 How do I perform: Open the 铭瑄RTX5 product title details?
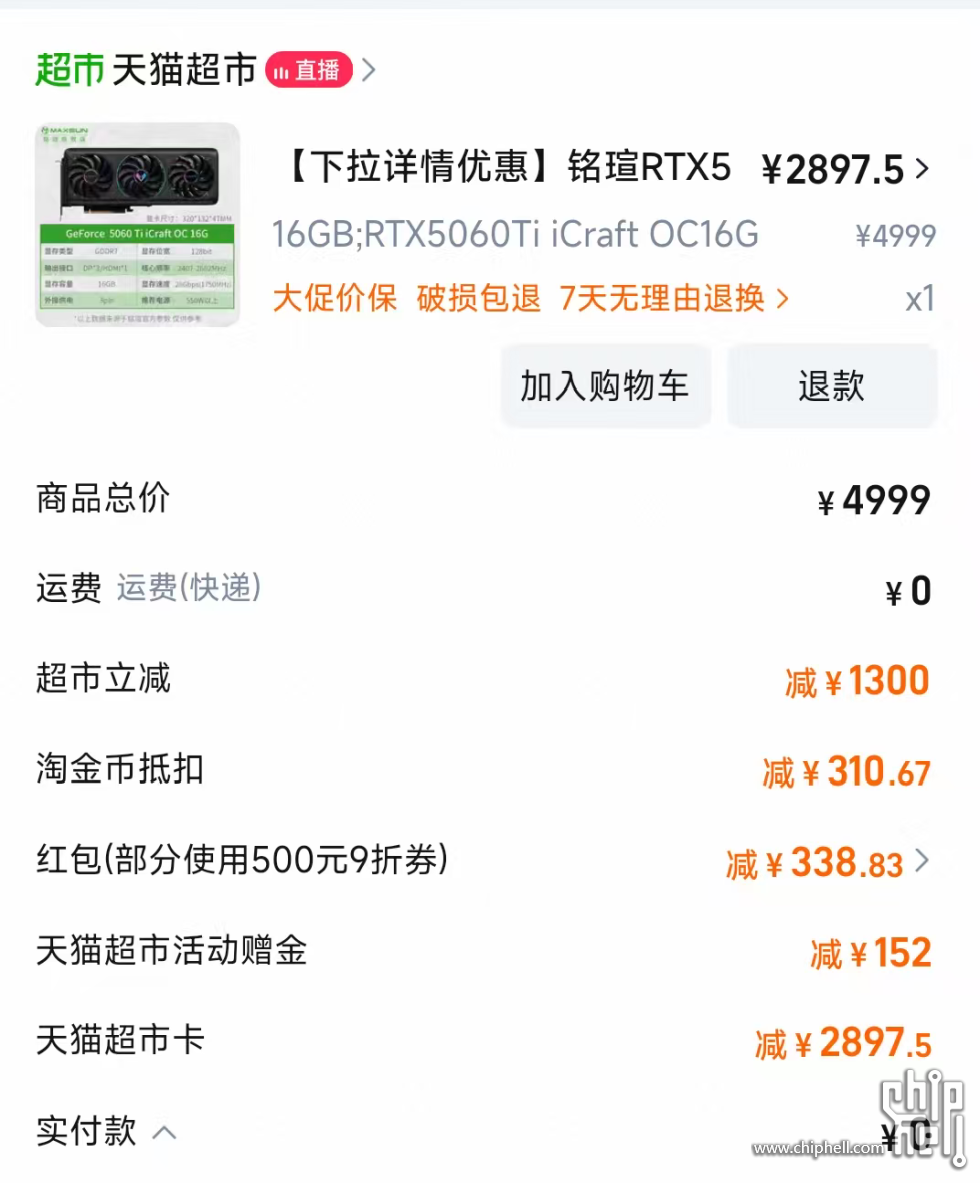(x=510, y=167)
